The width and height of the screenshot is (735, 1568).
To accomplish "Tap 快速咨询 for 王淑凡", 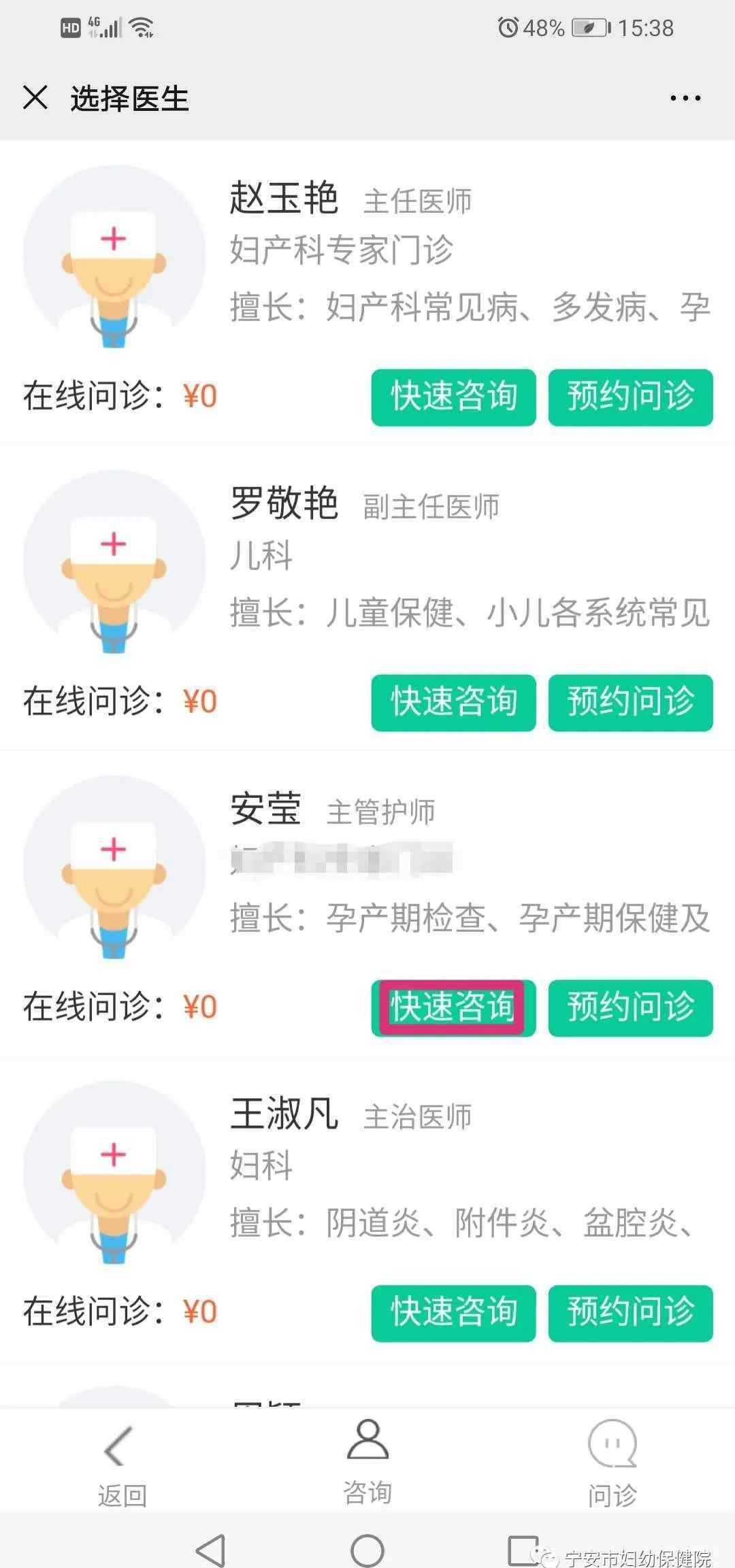I will click(x=453, y=1313).
